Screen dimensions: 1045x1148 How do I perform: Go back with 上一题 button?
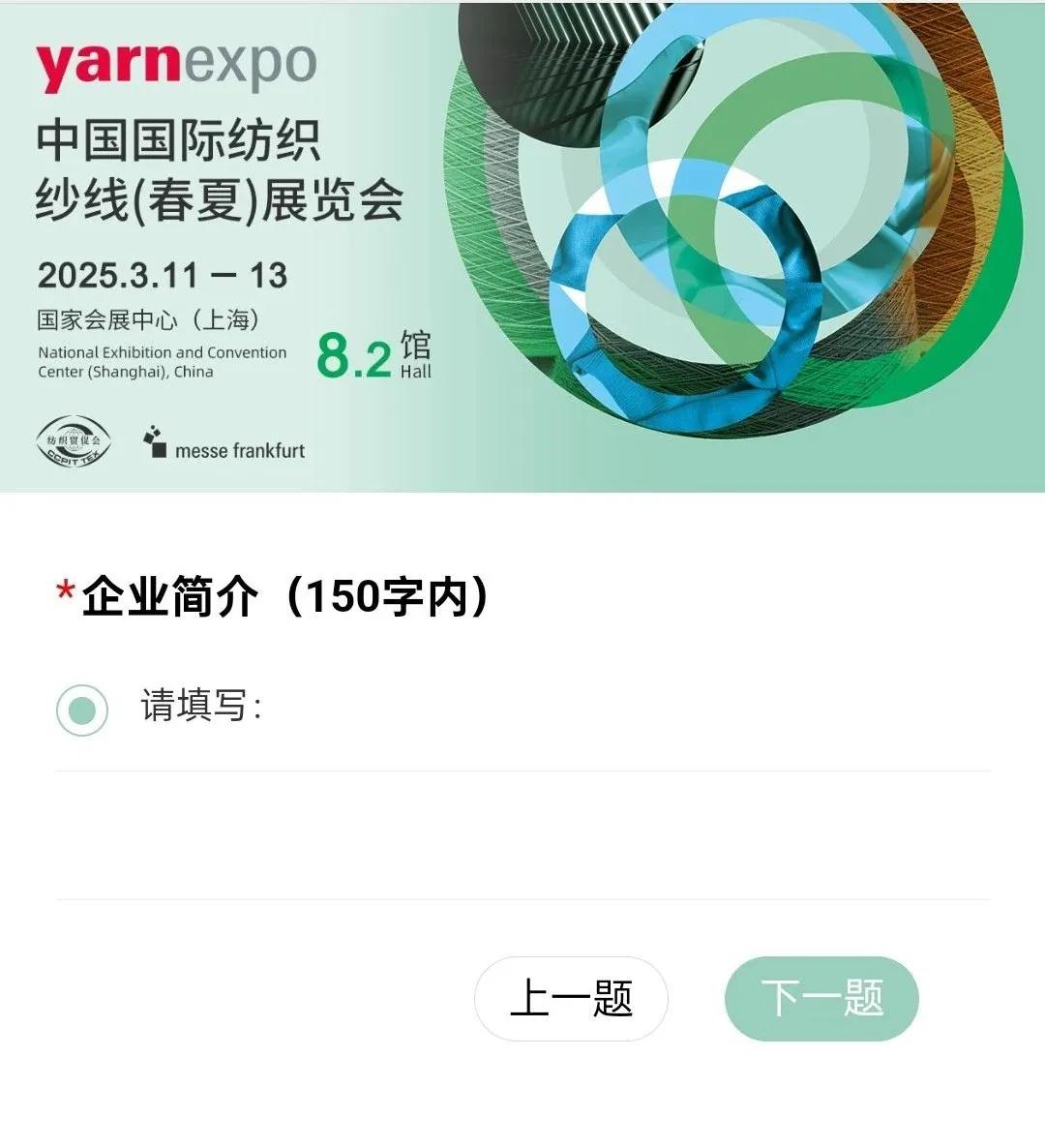[x=571, y=998]
